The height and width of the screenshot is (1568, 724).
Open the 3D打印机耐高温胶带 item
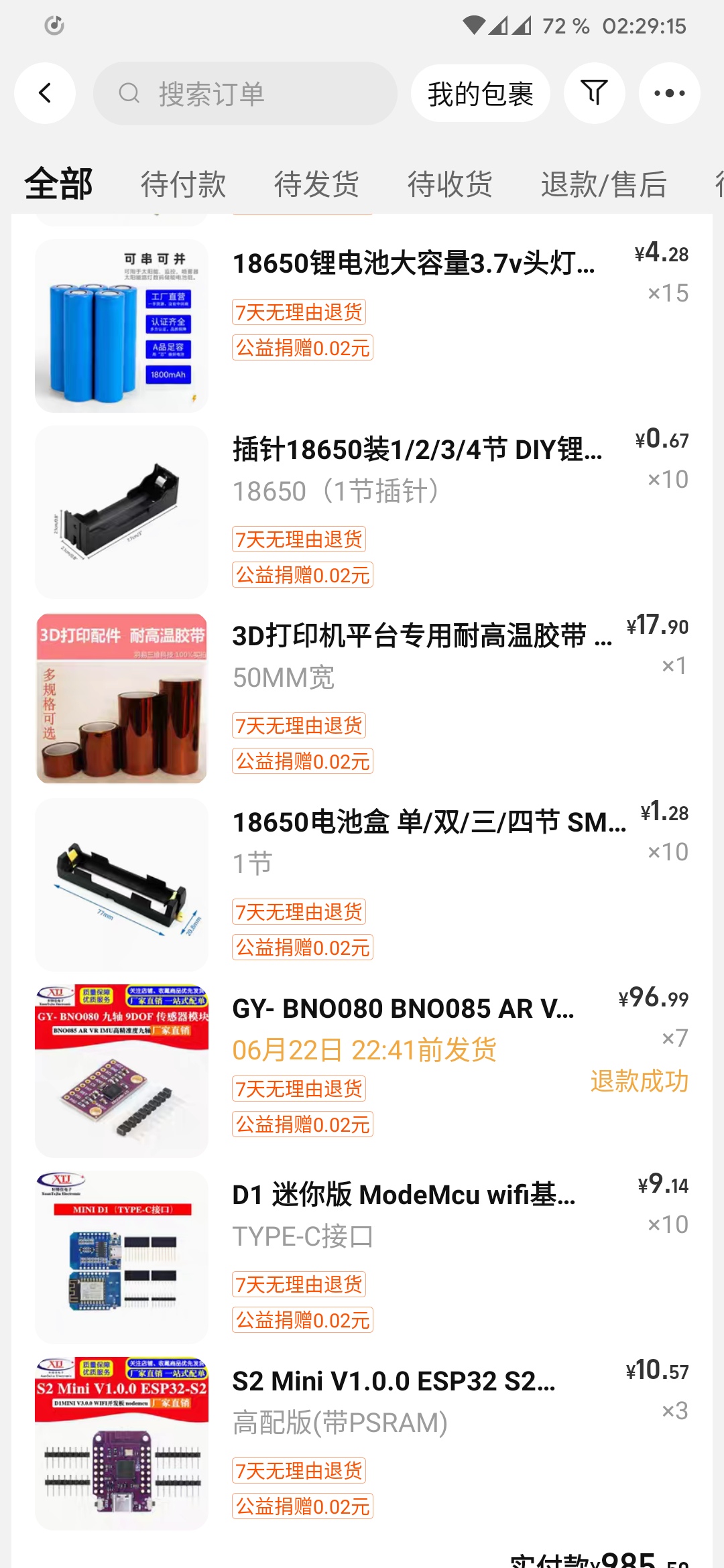coord(421,636)
